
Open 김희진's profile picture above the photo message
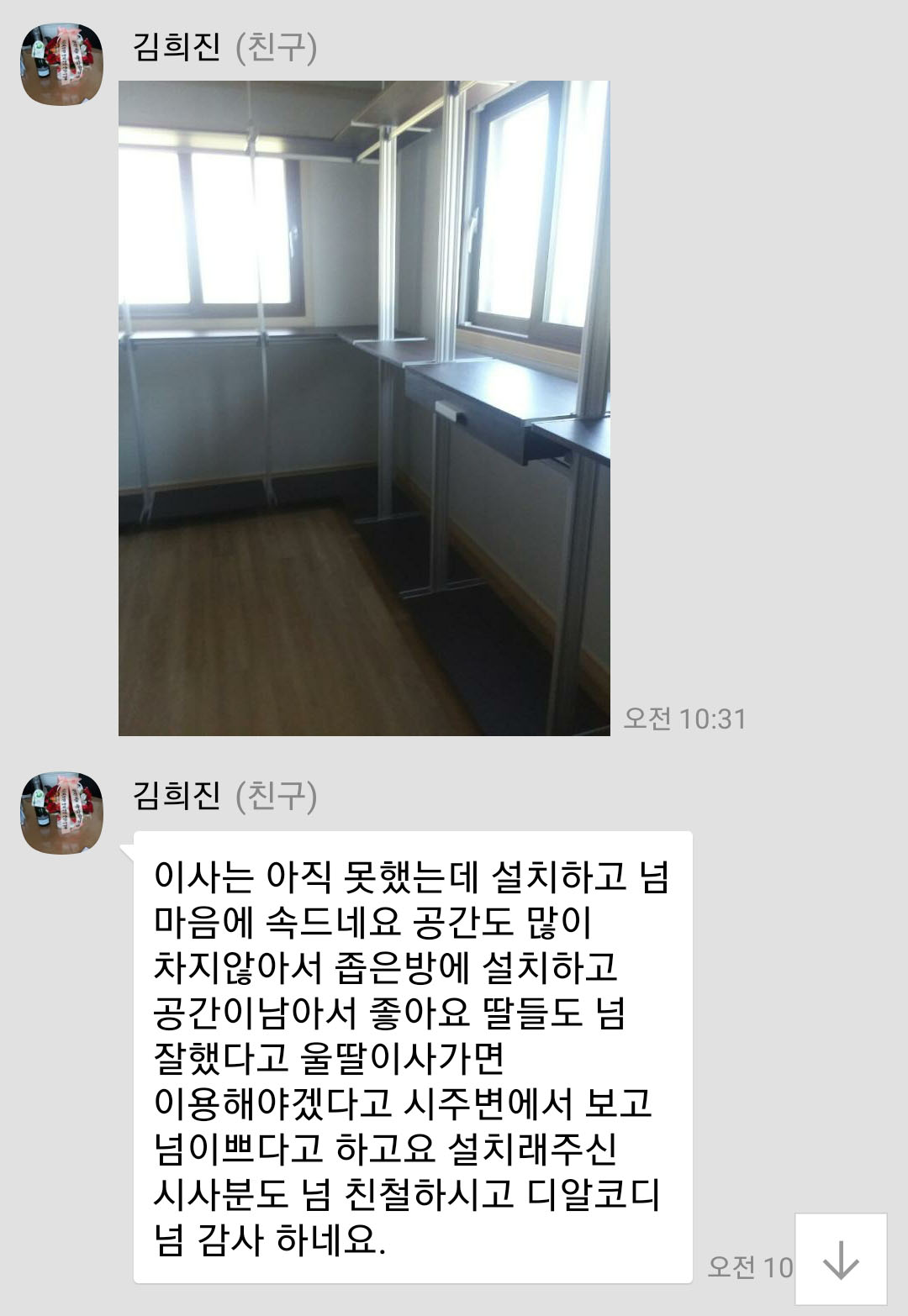point(61,65)
